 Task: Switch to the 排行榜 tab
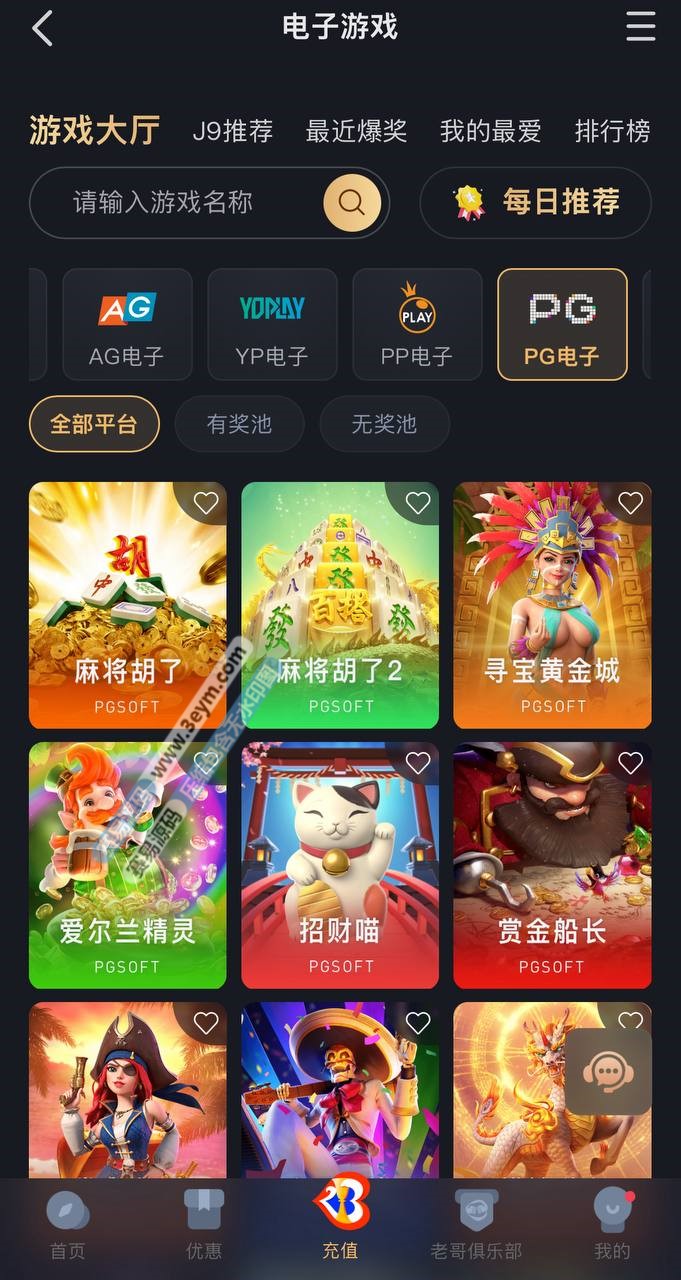coord(612,131)
